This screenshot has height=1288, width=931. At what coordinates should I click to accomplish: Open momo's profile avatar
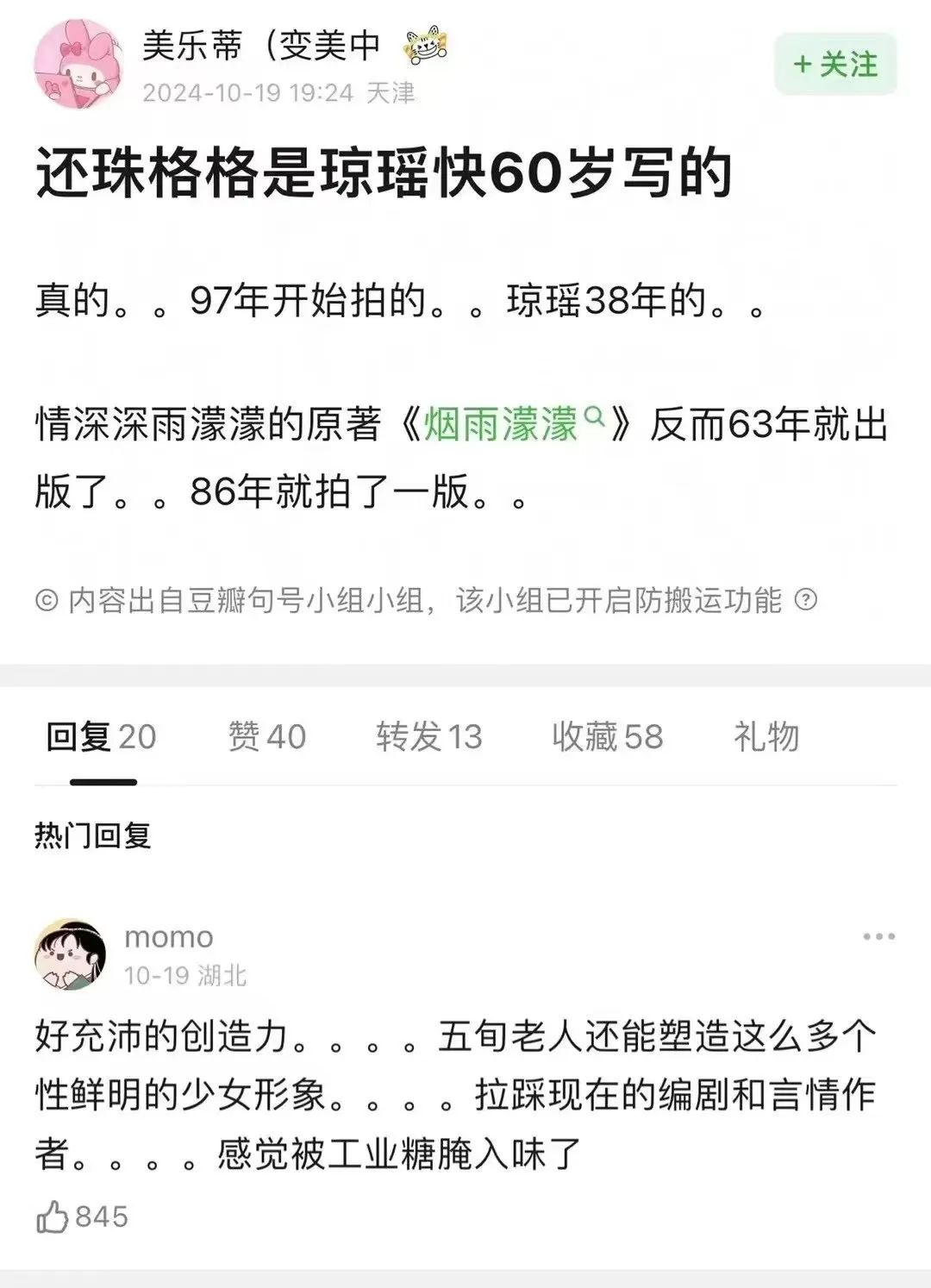point(70,954)
